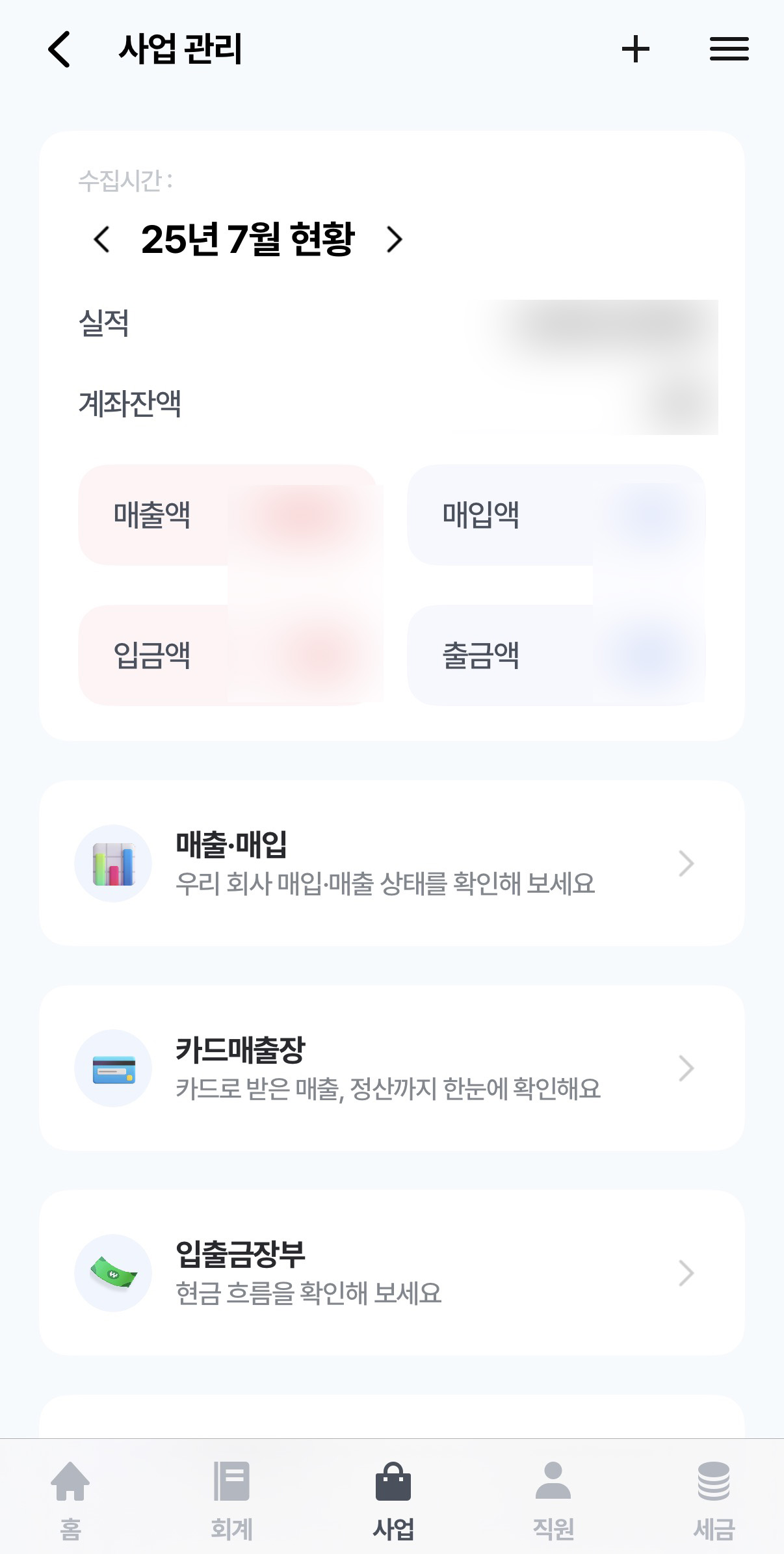784x1554 pixels.
Task: Click the credit card icon beside 카드매출장
Action: 113,1068
